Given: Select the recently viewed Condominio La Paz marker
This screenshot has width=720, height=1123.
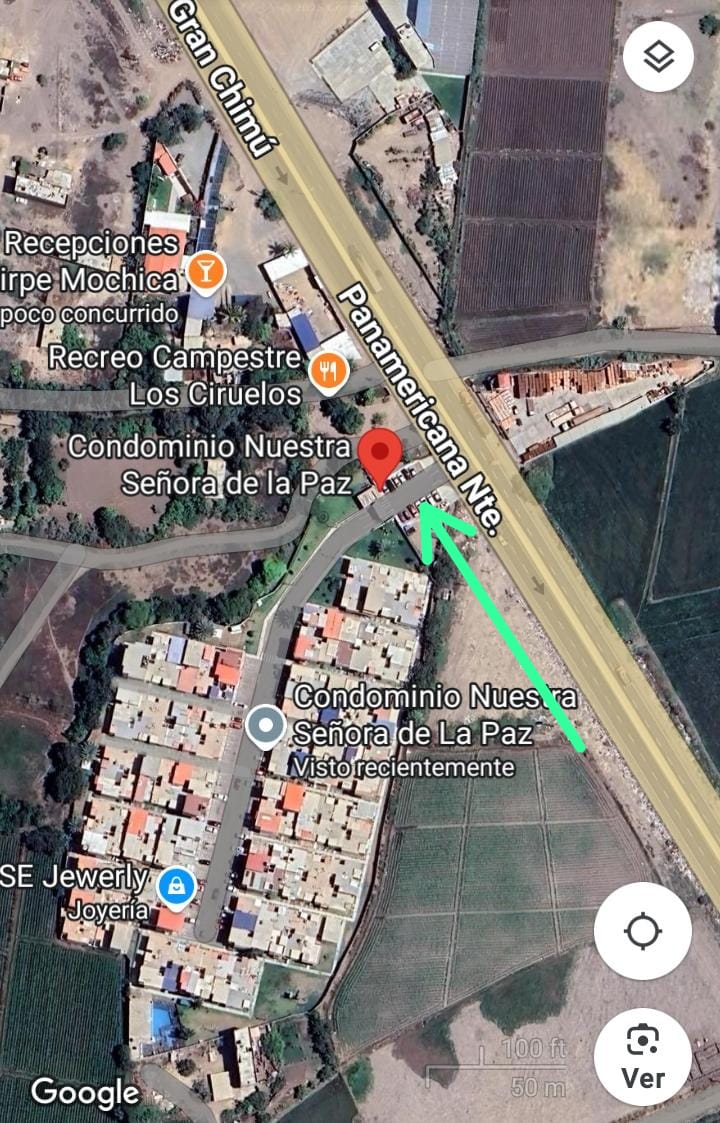Looking at the screenshot, I should (265, 726).
